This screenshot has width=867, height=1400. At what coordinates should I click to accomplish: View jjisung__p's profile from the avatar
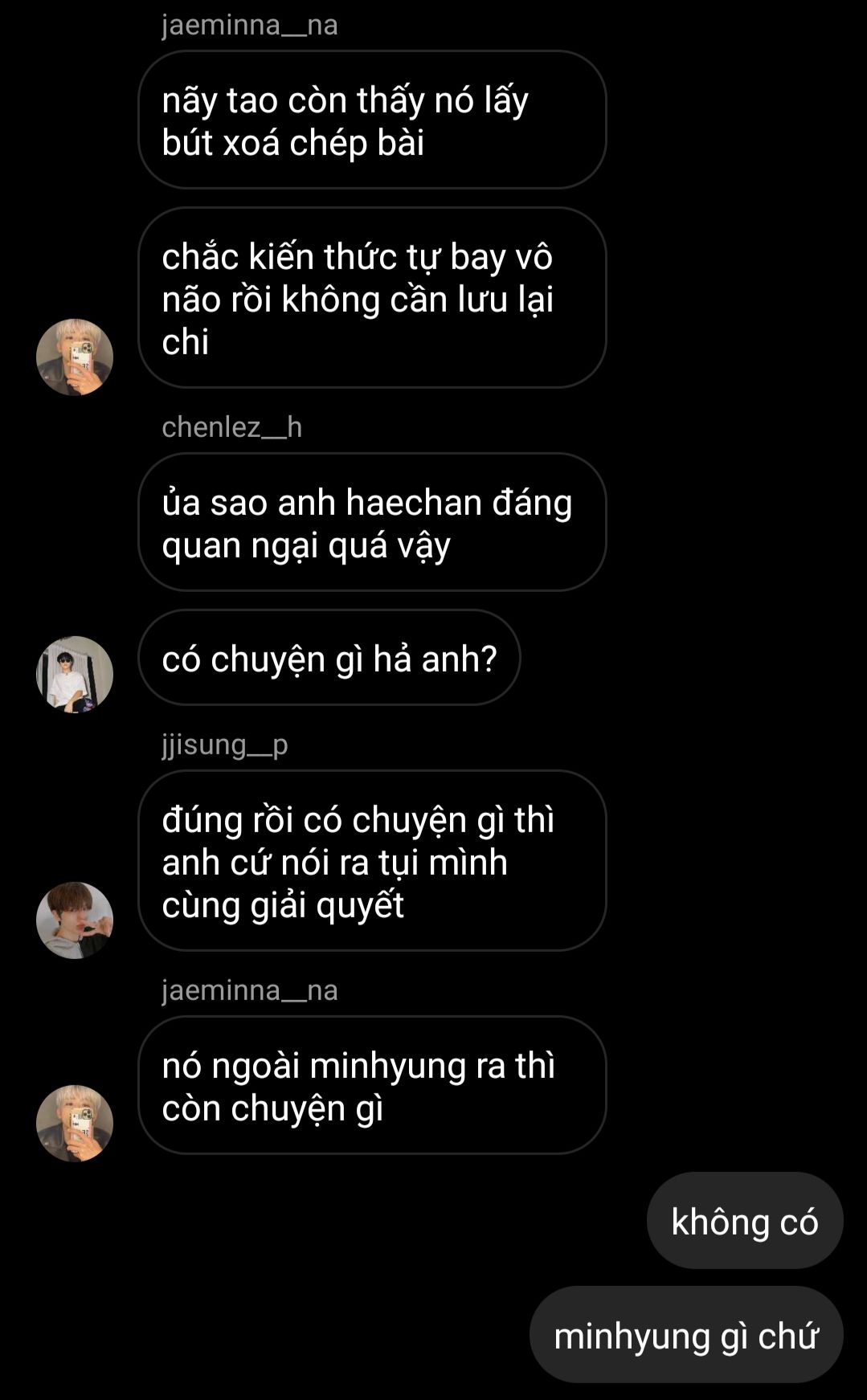pyautogui.click(x=75, y=920)
